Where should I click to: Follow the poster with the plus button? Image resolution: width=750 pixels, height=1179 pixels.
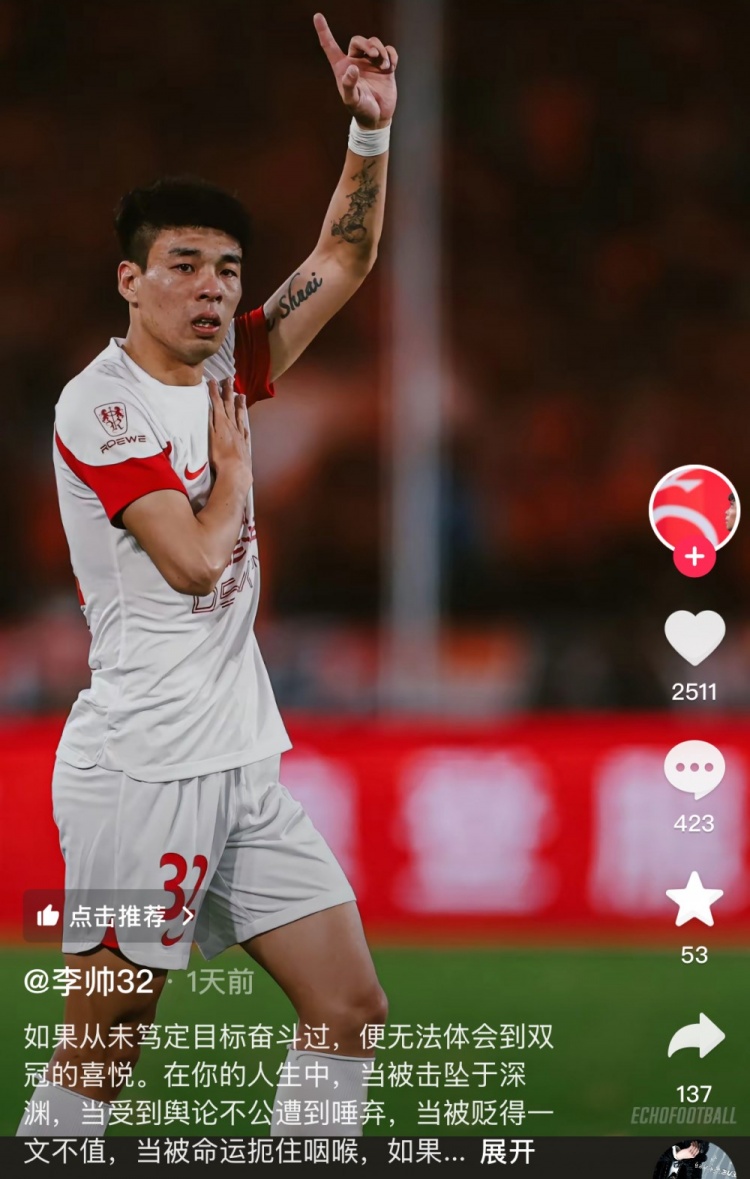click(694, 556)
